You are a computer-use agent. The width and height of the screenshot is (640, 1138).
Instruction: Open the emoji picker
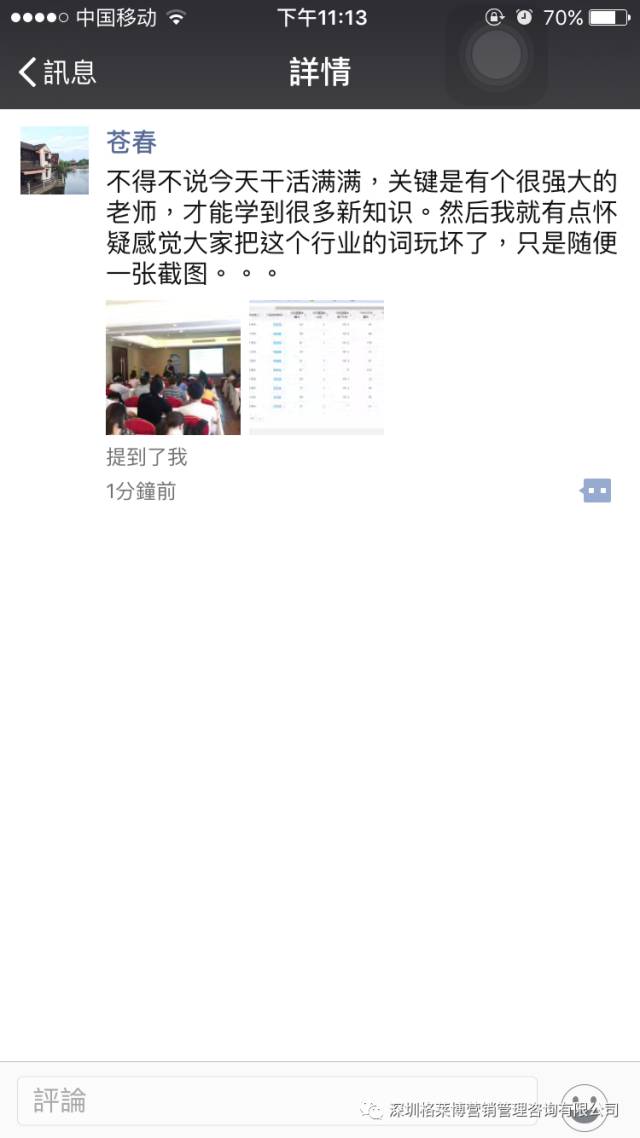(x=585, y=1106)
